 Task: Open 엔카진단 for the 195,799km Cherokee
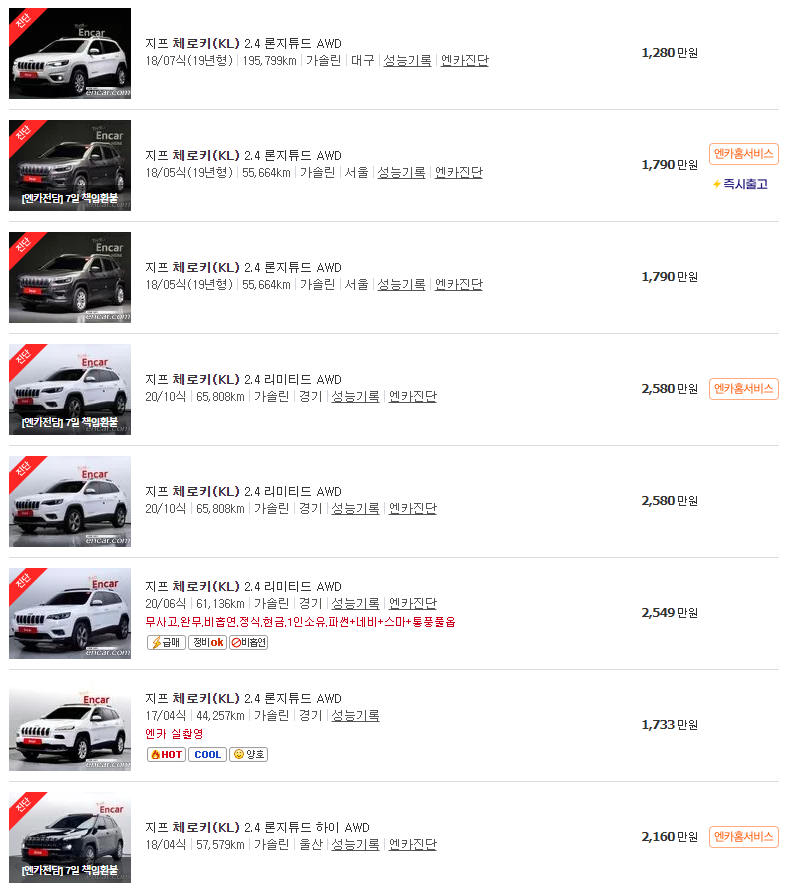pos(465,61)
